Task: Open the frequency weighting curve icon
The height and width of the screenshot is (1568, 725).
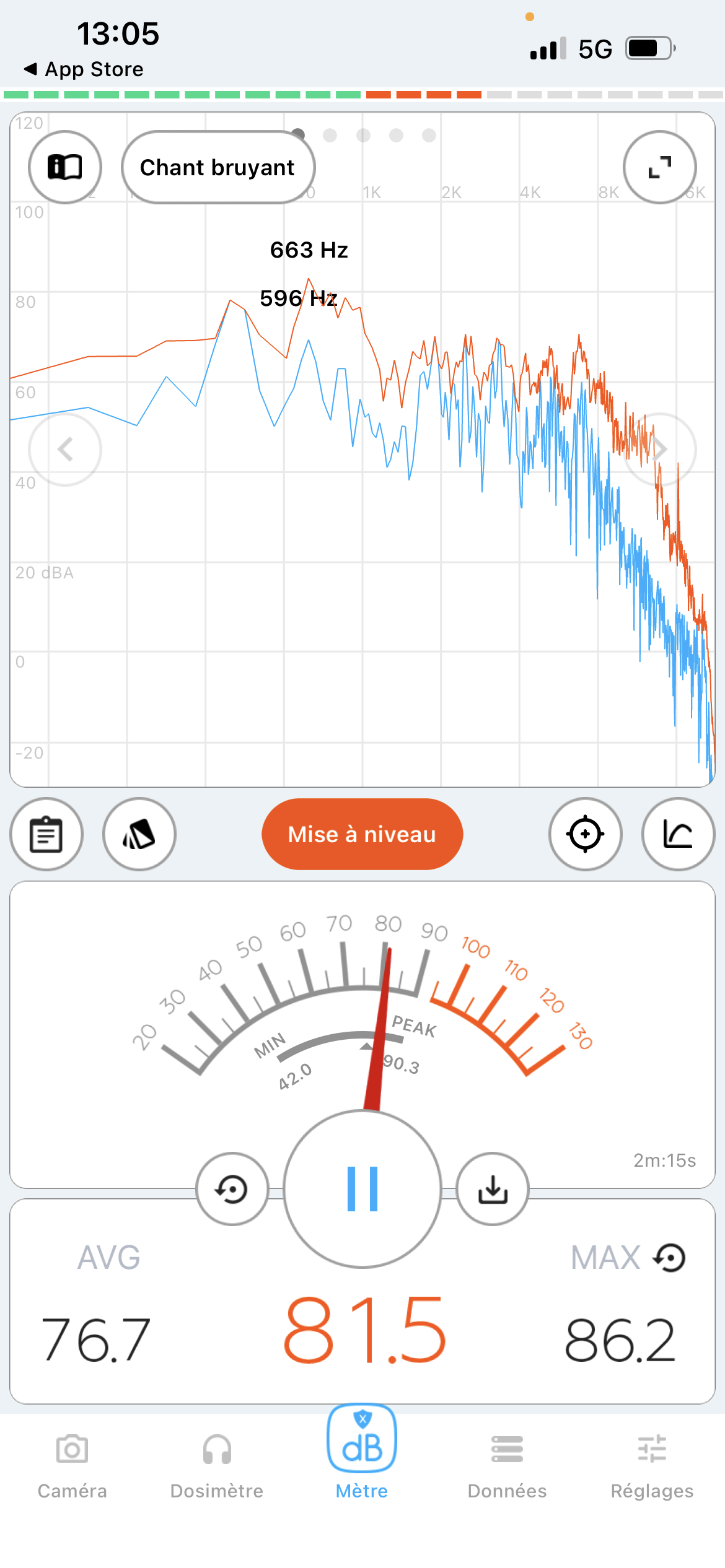Action: click(679, 834)
